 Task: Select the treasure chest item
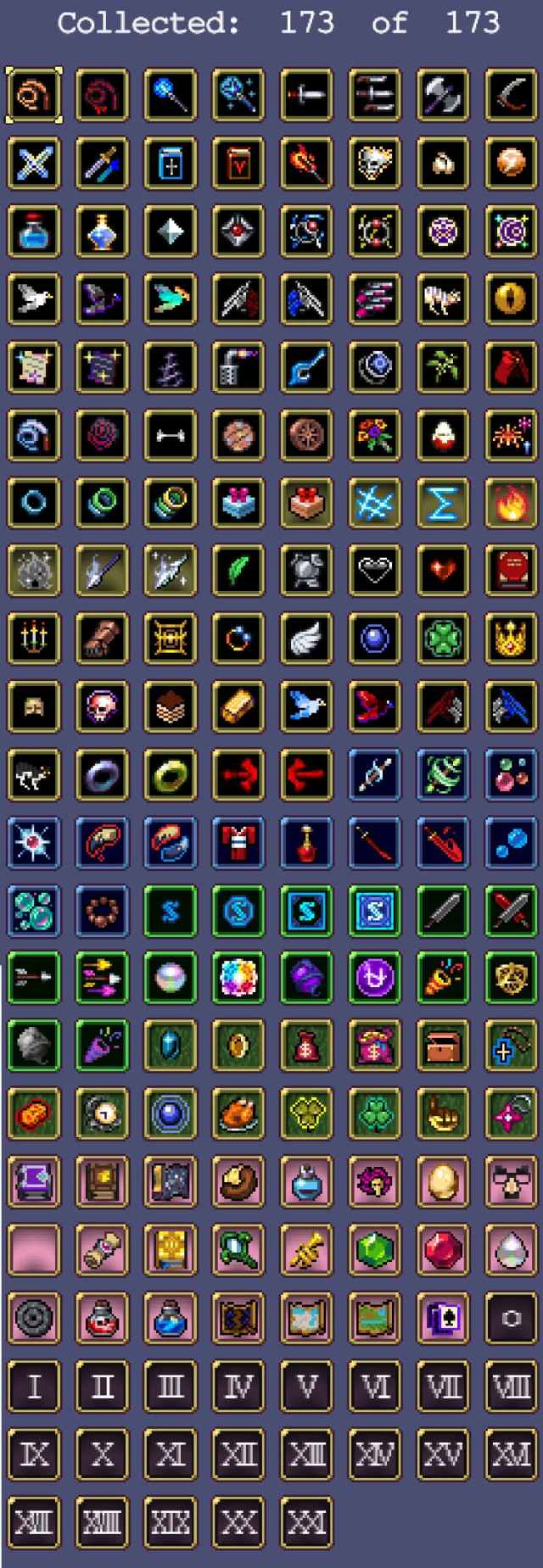click(442, 1046)
